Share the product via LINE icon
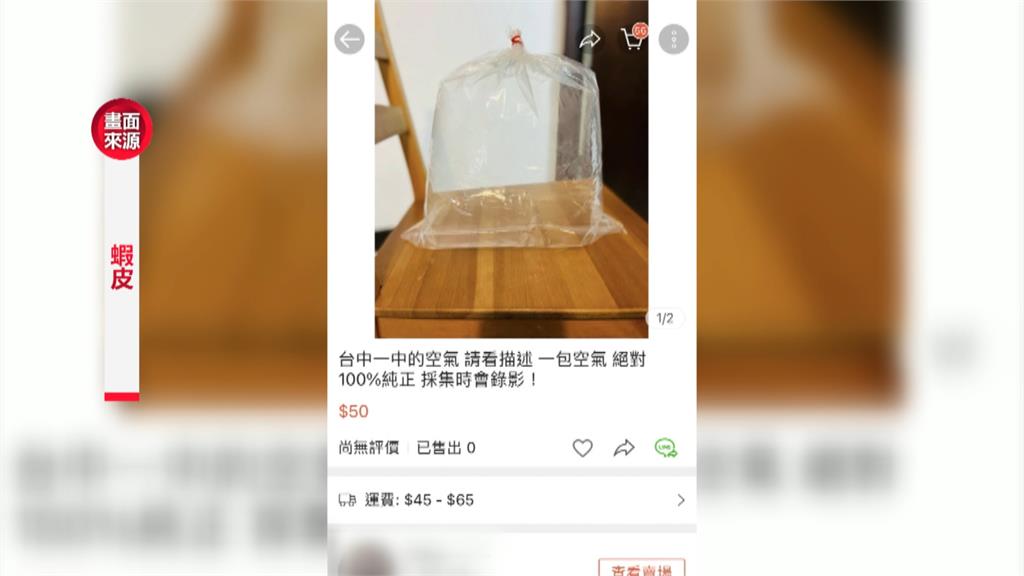1024x576 pixels. [x=666, y=448]
